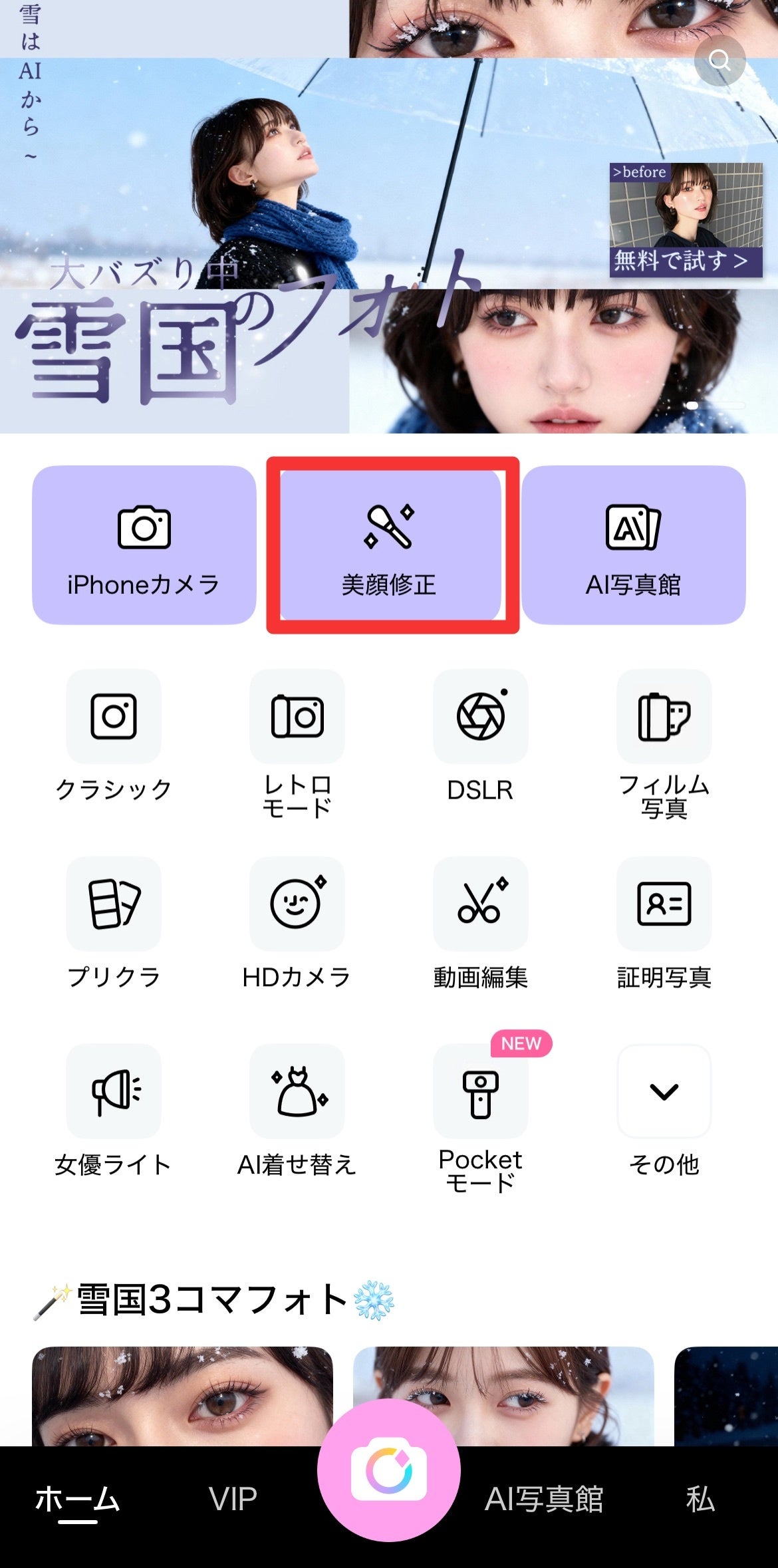
Task: Tap the pink camera shutter button
Action: pos(389,1471)
